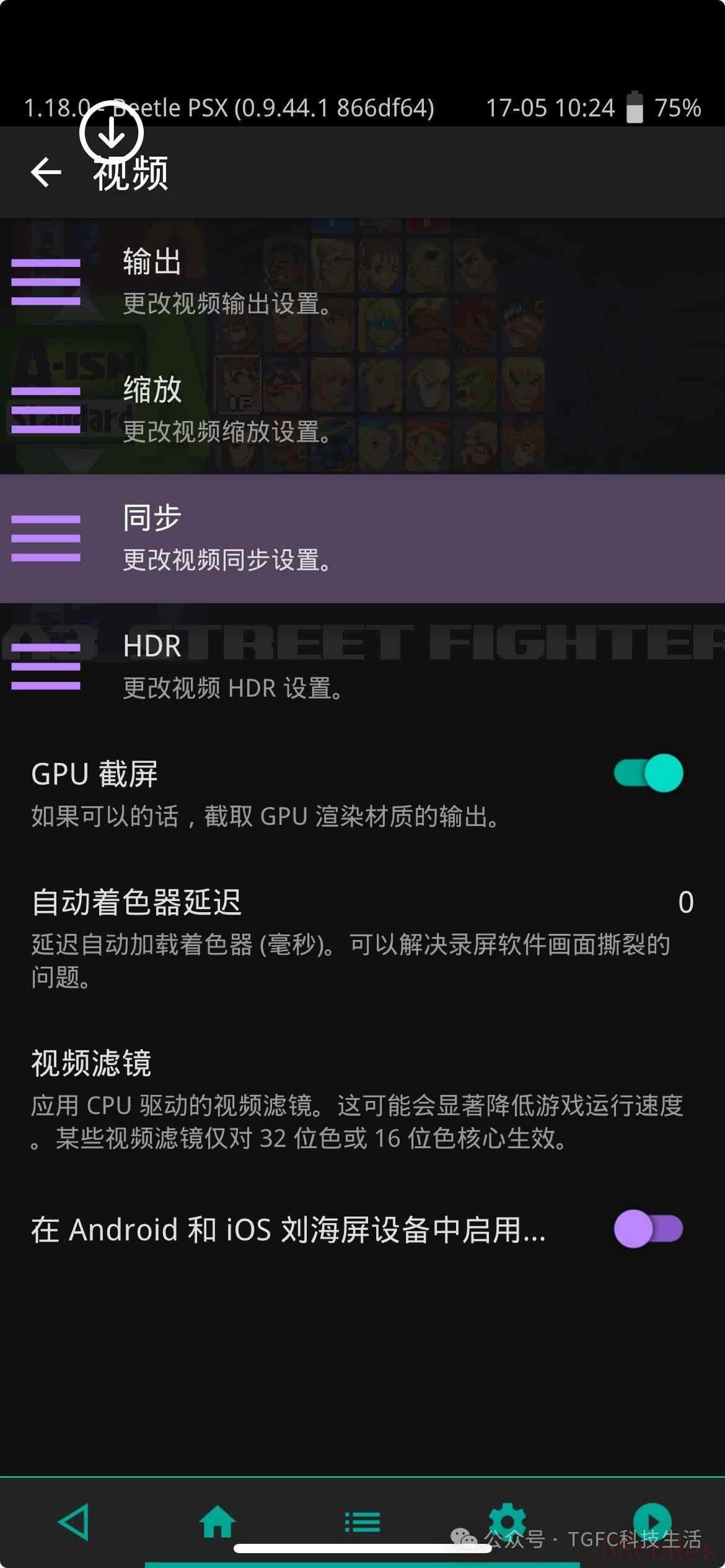Screen dimensions: 725x1568
Task: Switch to the home tab
Action: click(x=217, y=1522)
